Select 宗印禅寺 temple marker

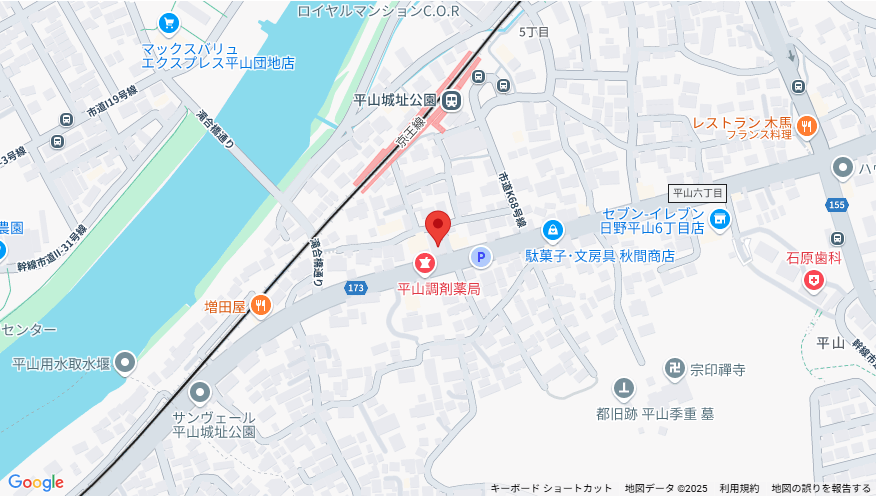pyautogui.click(x=676, y=369)
